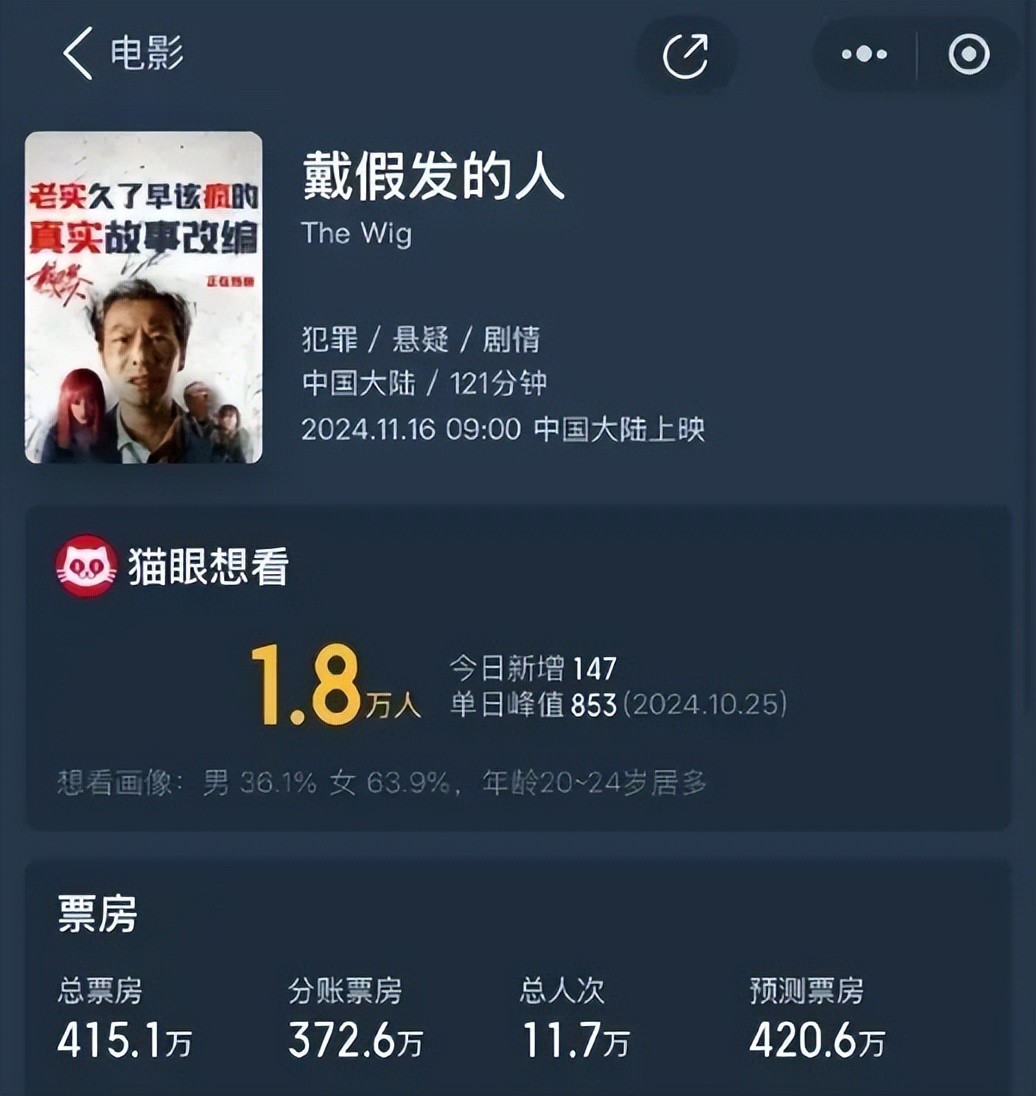This screenshot has width=1036, height=1096.
Task: Go back to the 电影 page
Action: click(x=78, y=53)
